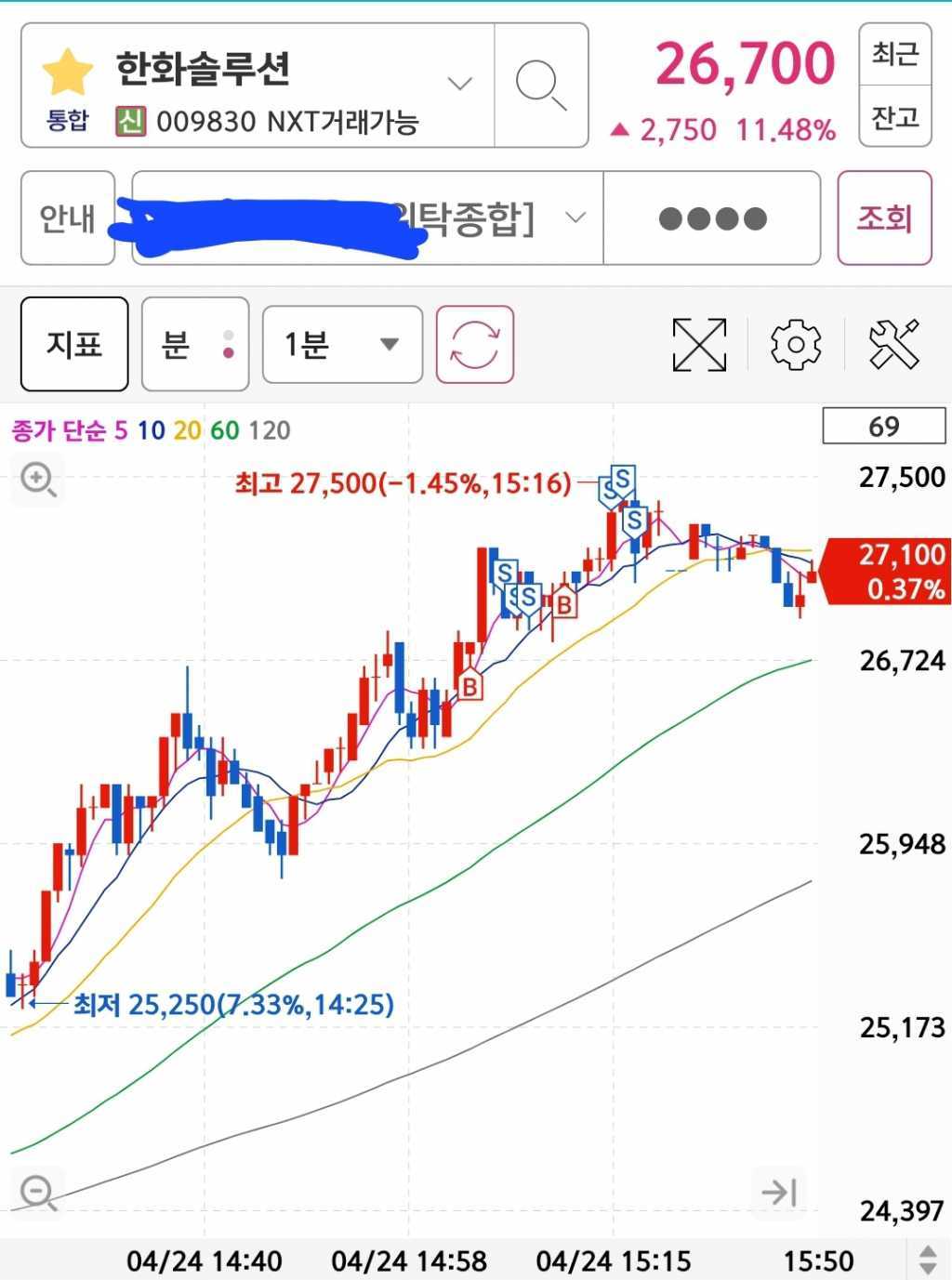Change the chart period type 분
This screenshot has width=952, height=1280.
click(194, 345)
